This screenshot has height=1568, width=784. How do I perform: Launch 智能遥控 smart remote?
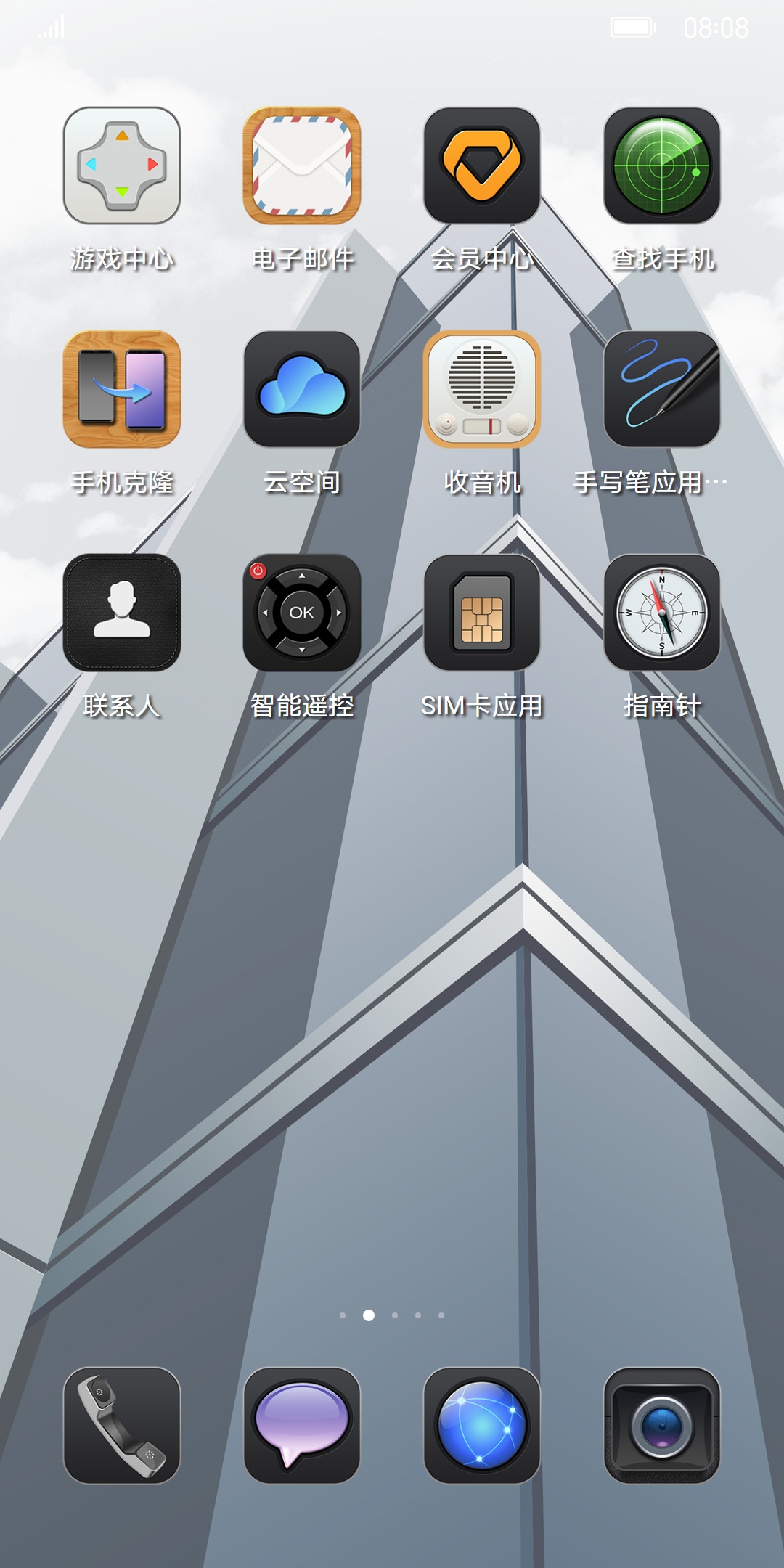tap(302, 613)
